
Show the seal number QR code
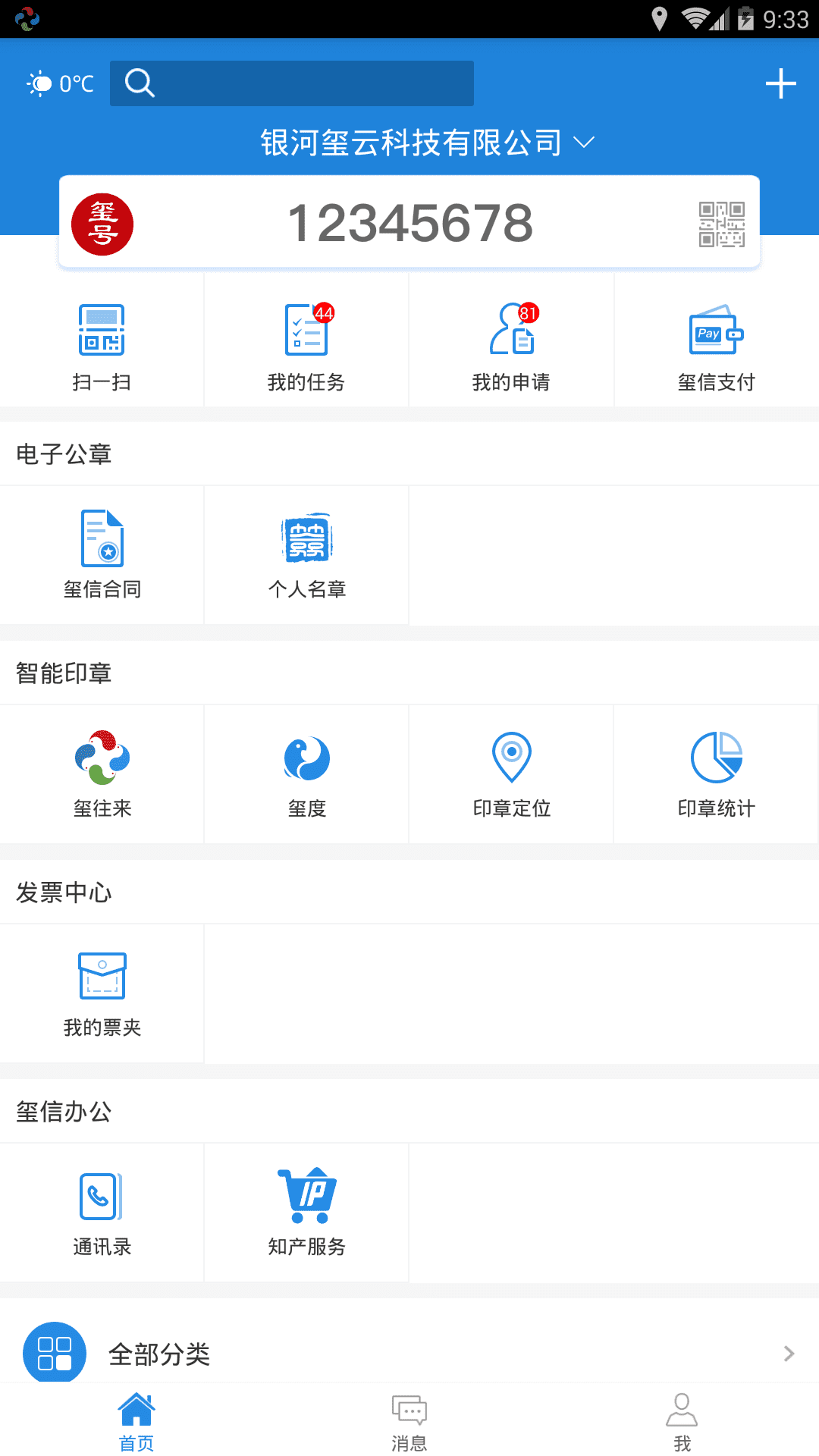(722, 222)
